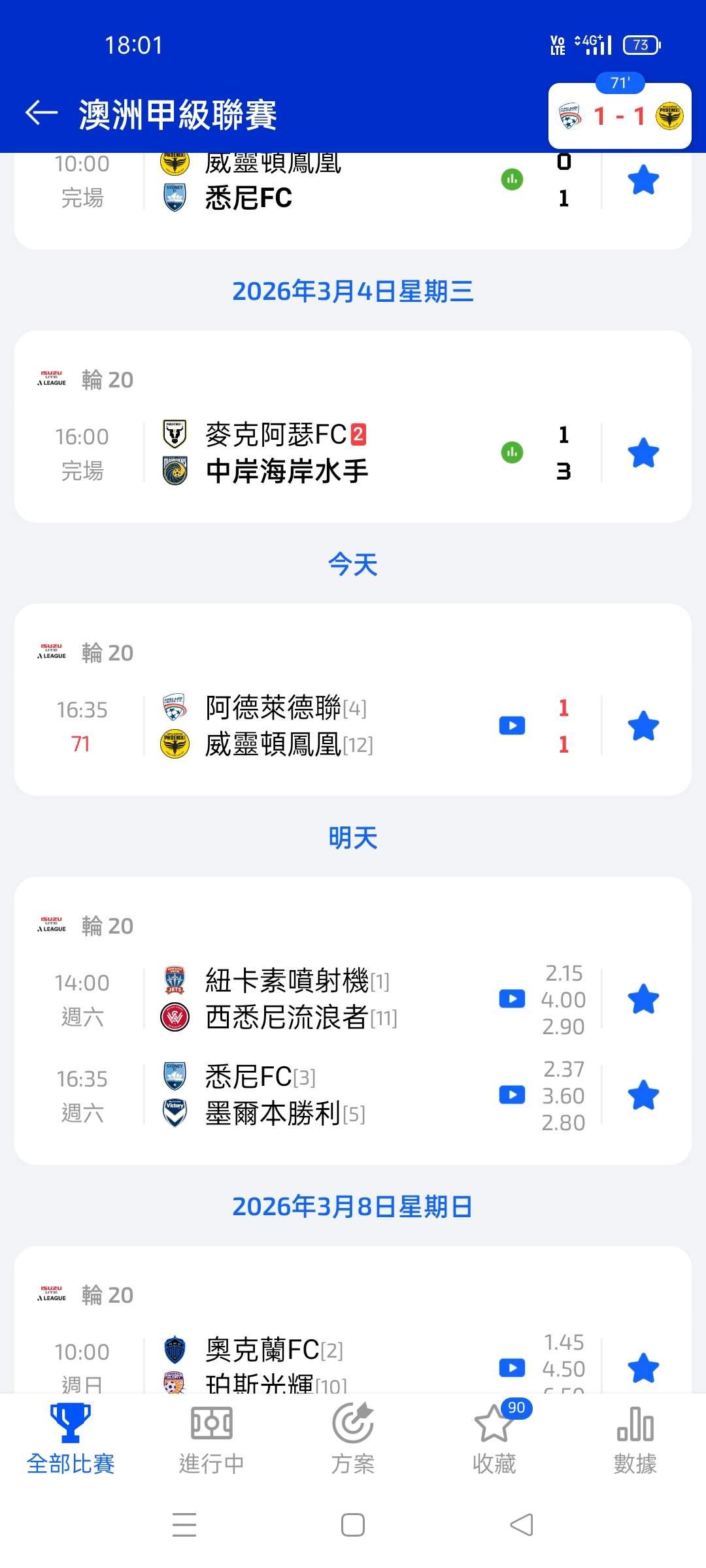This screenshot has width=706, height=1568.
Task: Unstar the 紐卡素噴射機 match
Action: click(643, 999)
